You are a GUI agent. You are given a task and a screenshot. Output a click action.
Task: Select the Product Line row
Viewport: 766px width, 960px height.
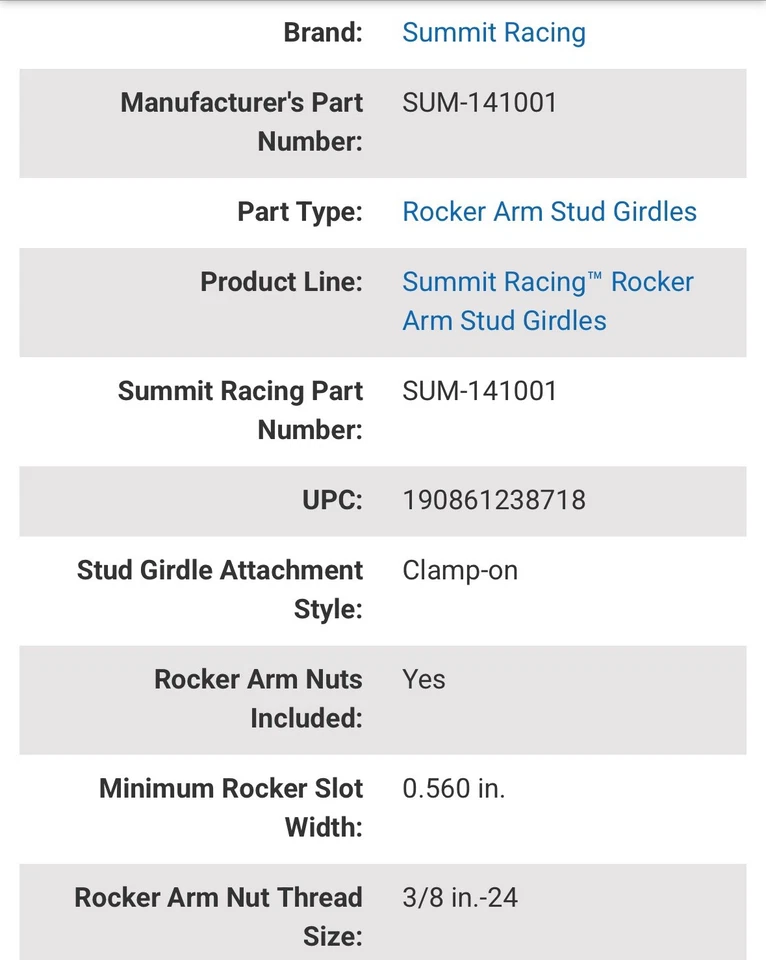pyautogui.click(x=280, y=282)
